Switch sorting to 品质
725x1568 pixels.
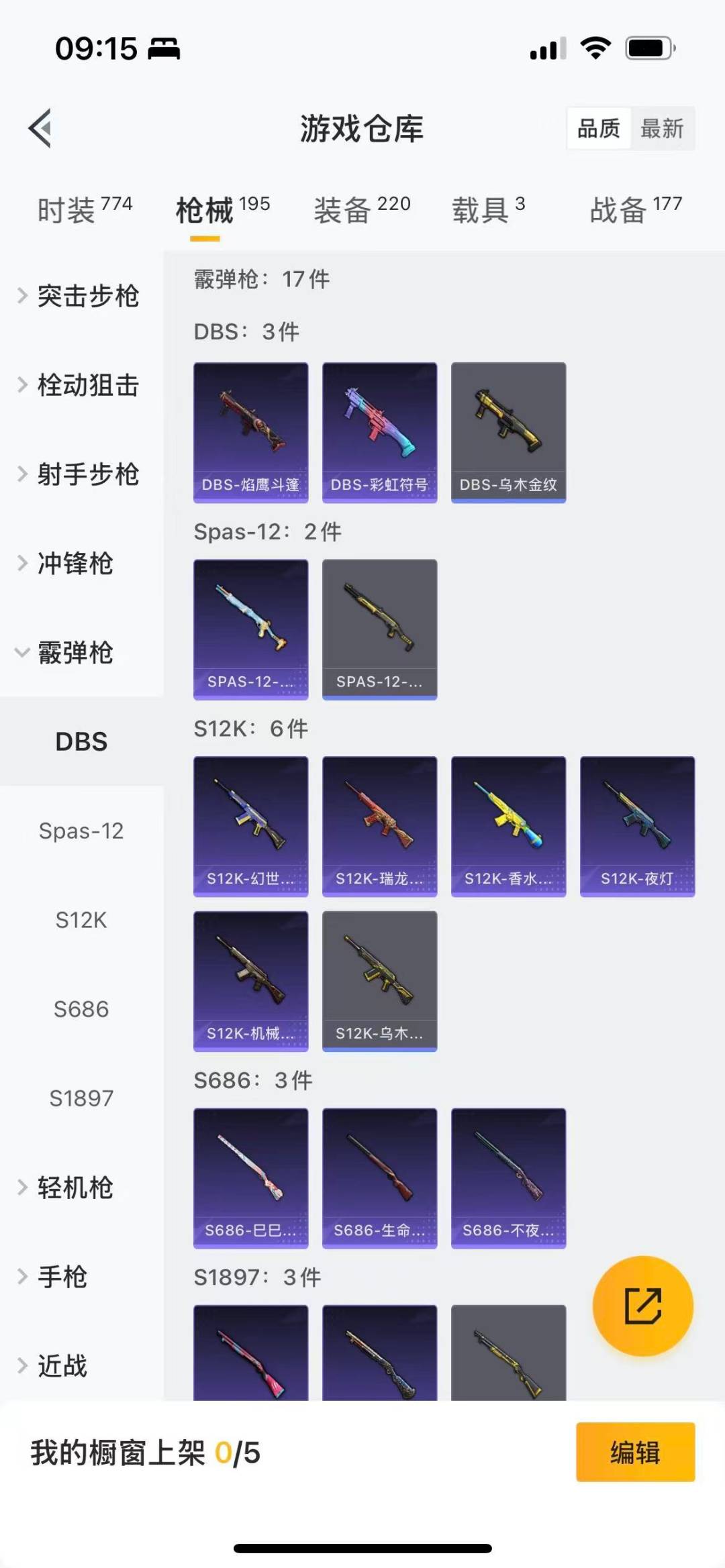point(599,128)
